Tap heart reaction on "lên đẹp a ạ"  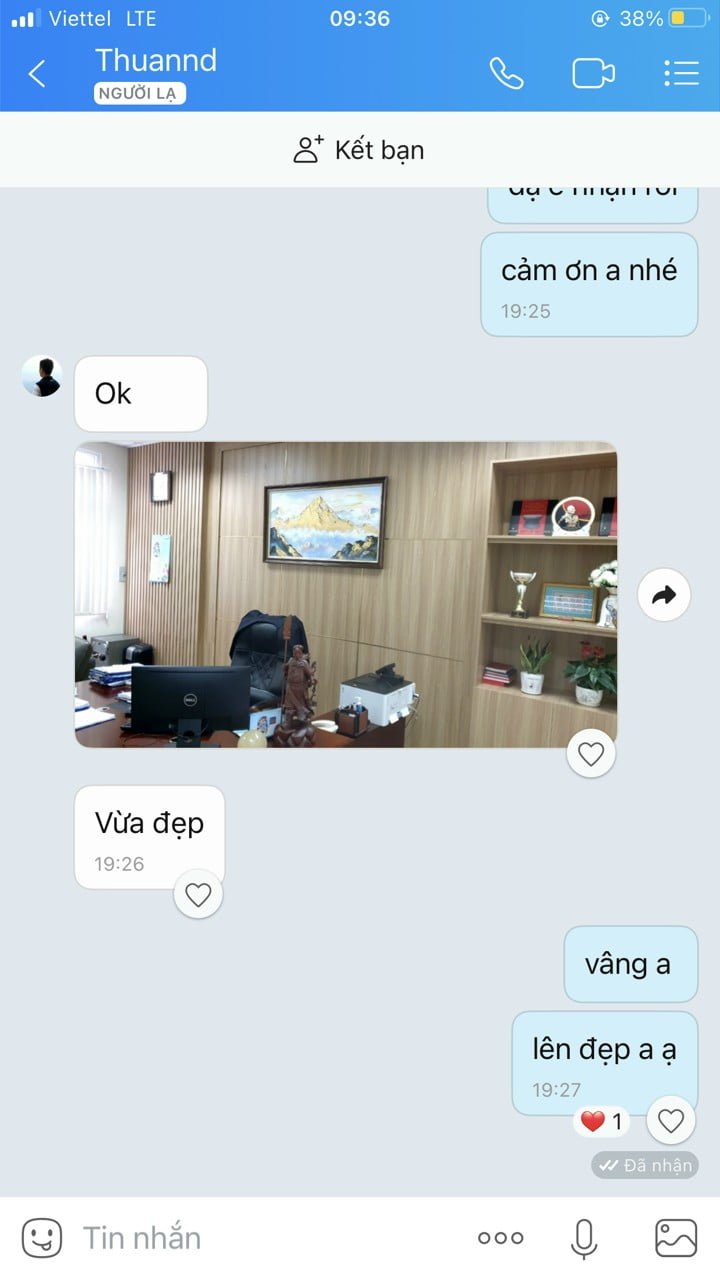click(671, 1121)
